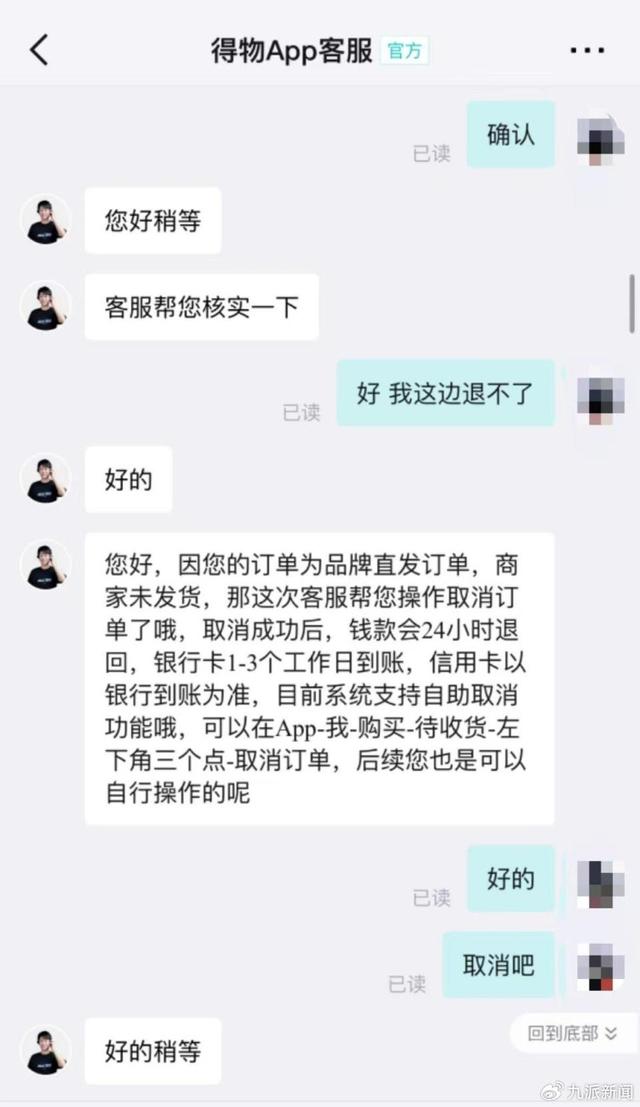Open the three-dot overflow menu
The height and width of the screenshot is (1107, 640).
pyautogui.click(x=587, y=50)
